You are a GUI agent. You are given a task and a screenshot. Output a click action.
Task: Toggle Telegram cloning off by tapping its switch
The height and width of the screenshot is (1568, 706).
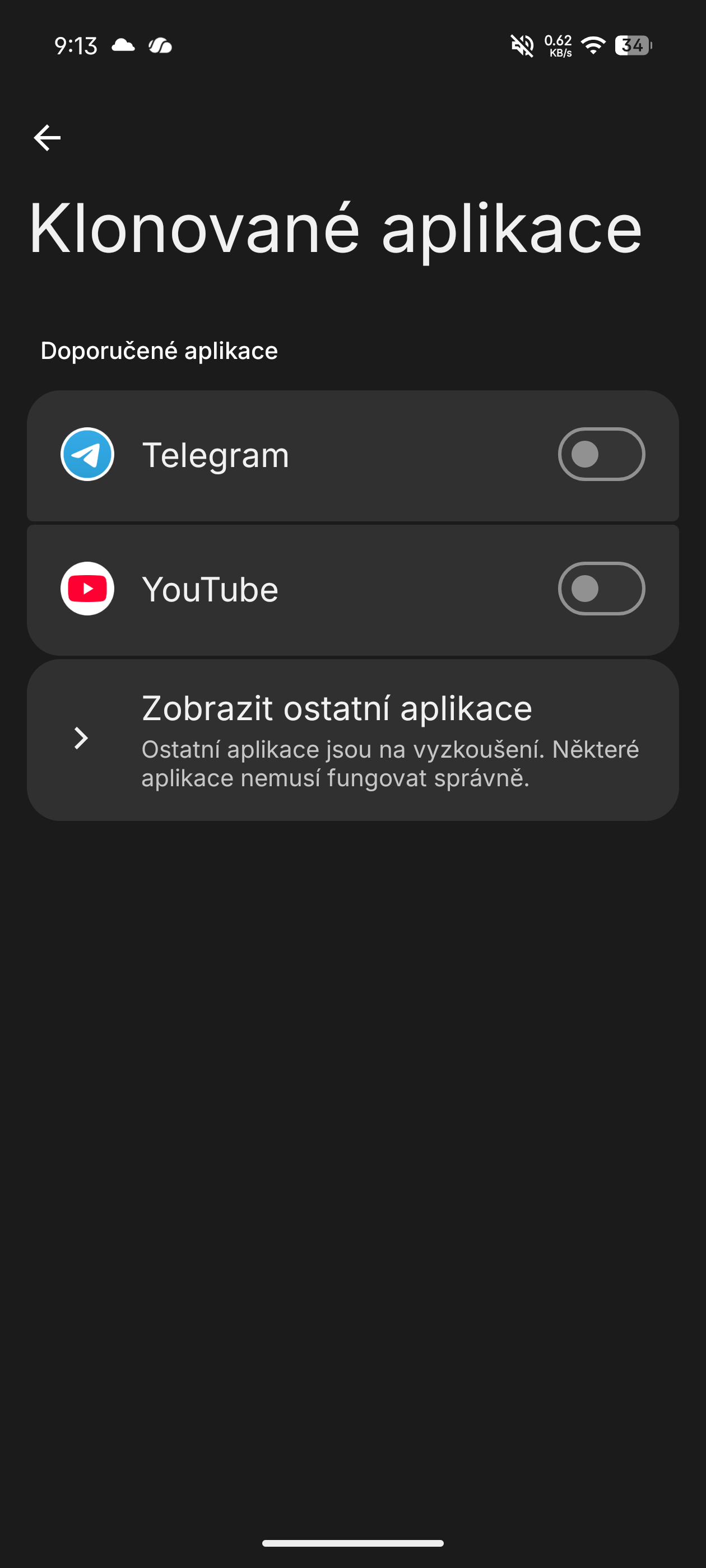602,455
